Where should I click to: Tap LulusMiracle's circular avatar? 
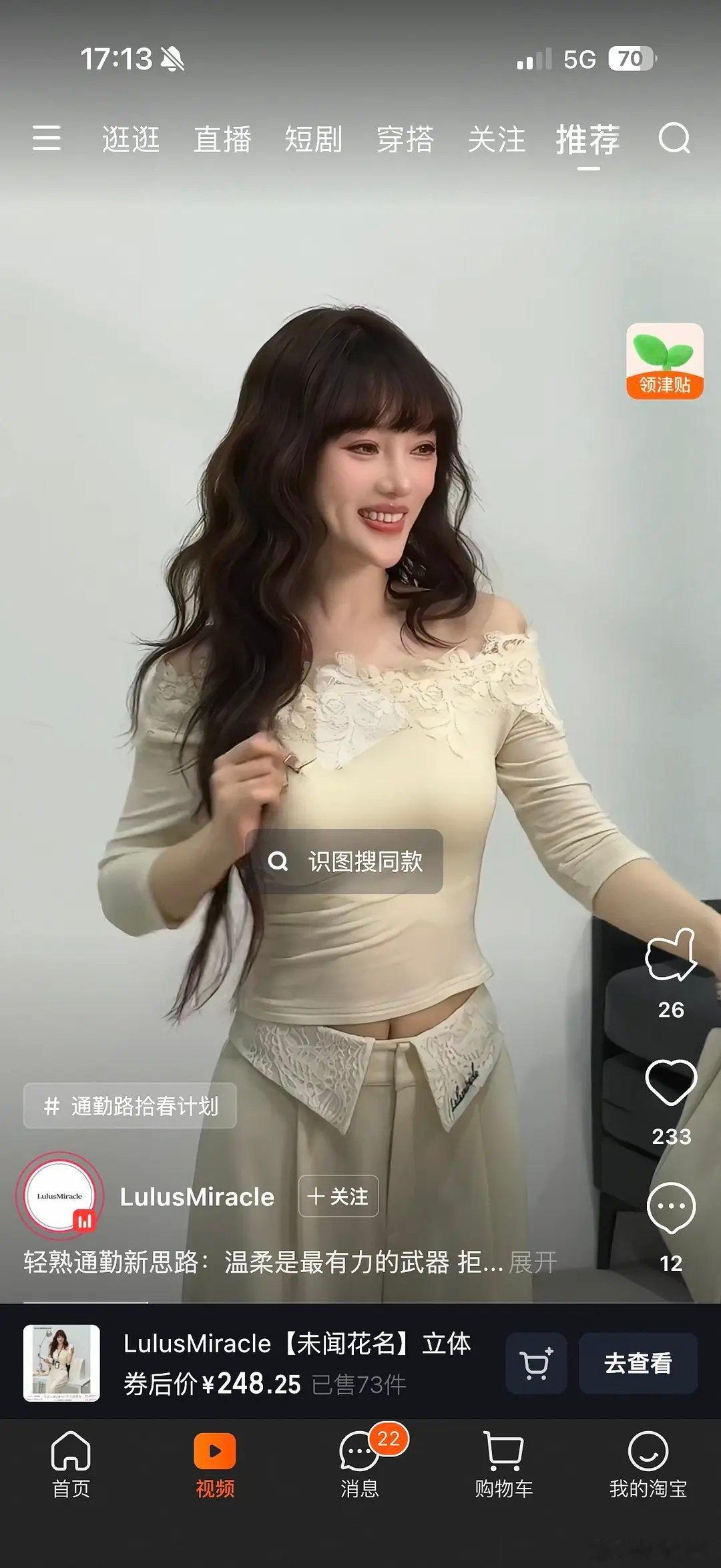tap(59, 1195)
